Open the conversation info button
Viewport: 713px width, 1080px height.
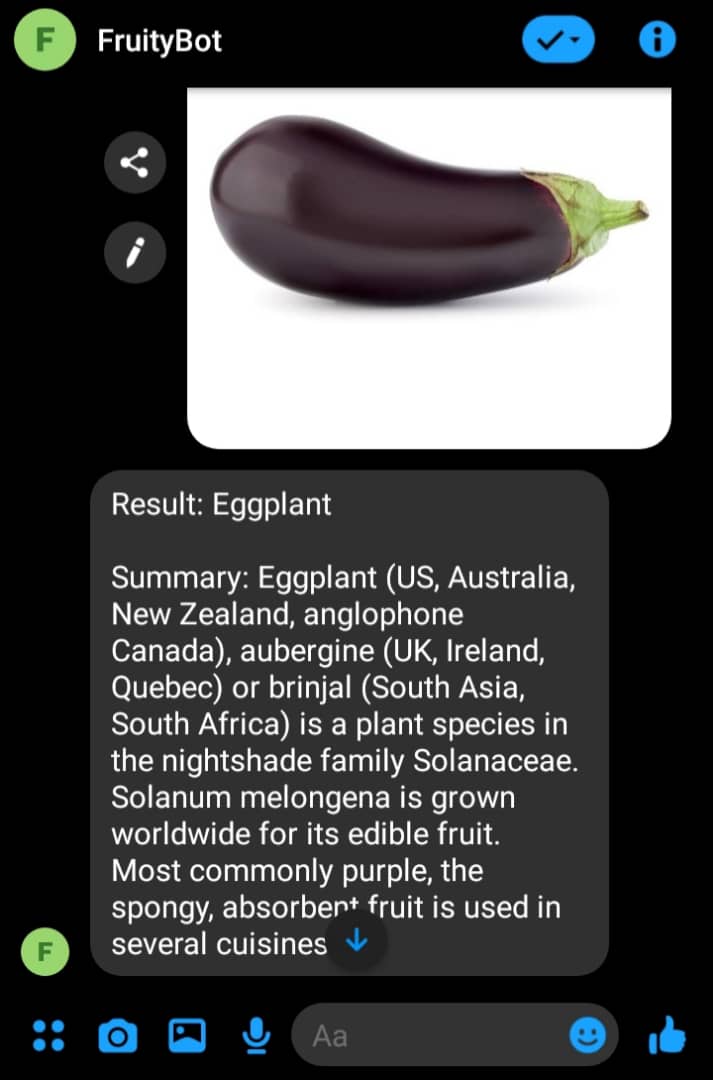click(x=657, y=40)
